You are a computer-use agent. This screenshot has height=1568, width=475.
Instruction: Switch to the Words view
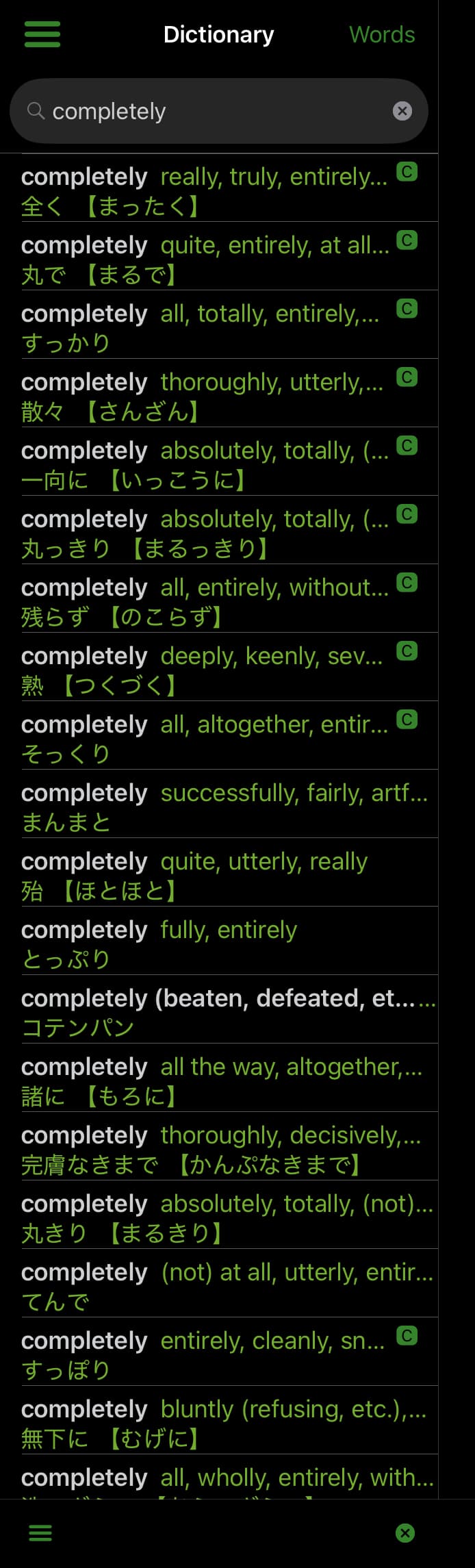point(382,34)
